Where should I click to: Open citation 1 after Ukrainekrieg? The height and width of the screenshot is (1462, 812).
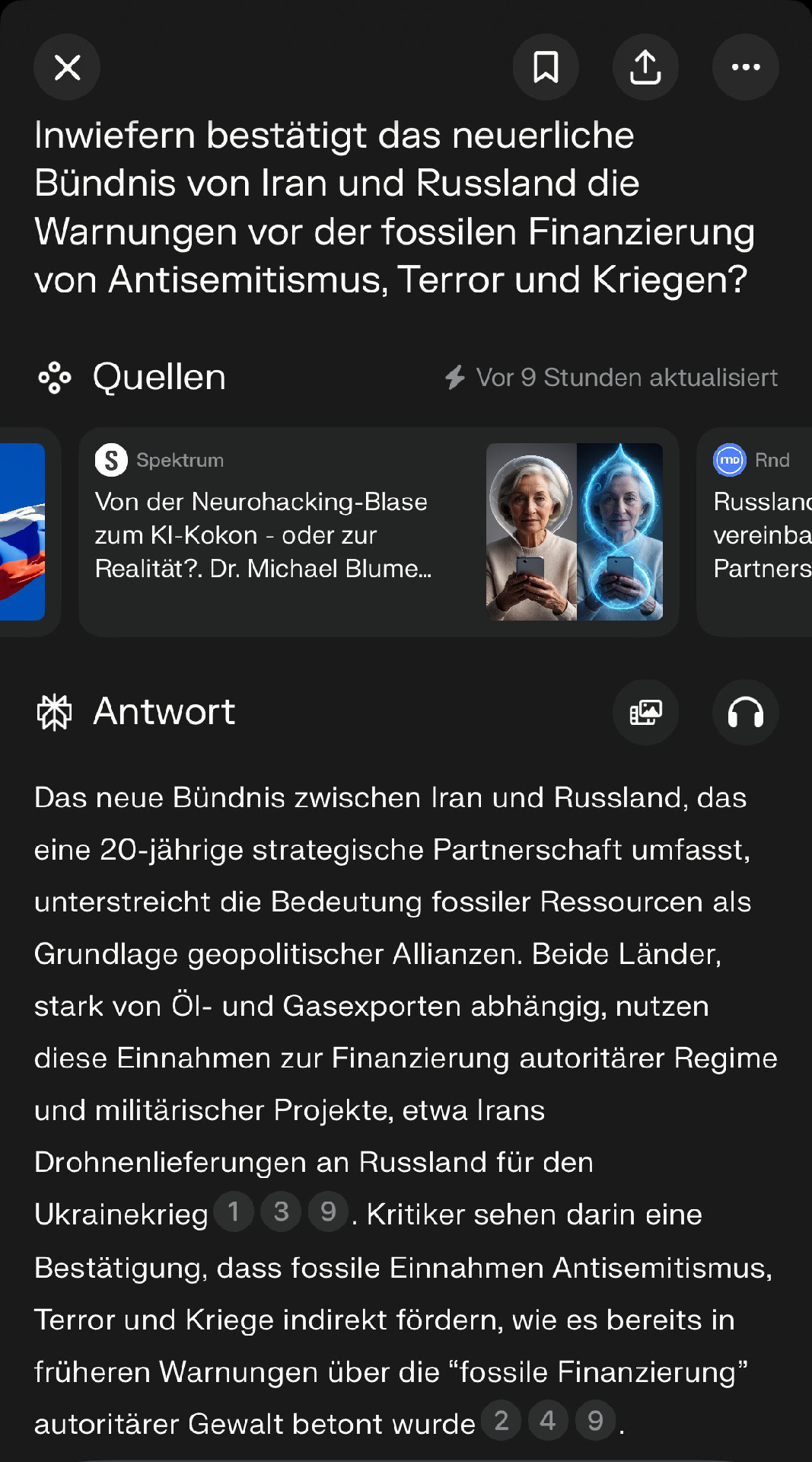point(234,1211)
